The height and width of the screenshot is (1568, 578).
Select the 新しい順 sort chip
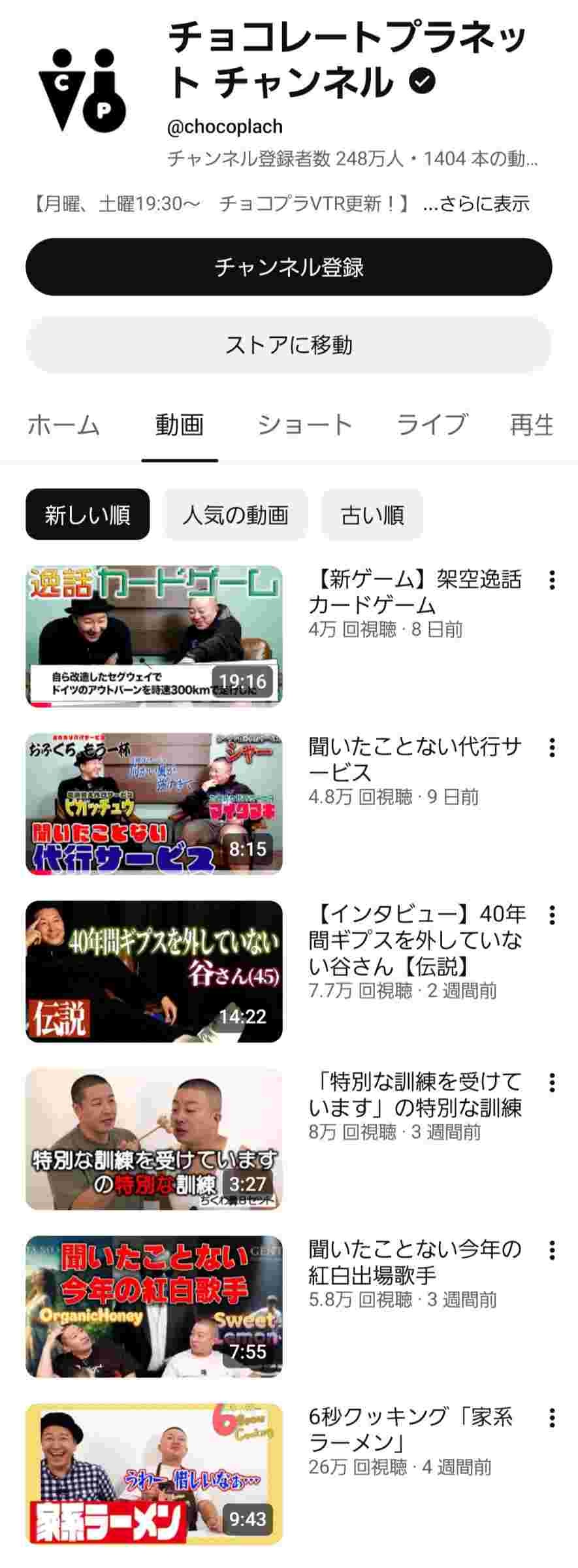[x=88, y=515]
